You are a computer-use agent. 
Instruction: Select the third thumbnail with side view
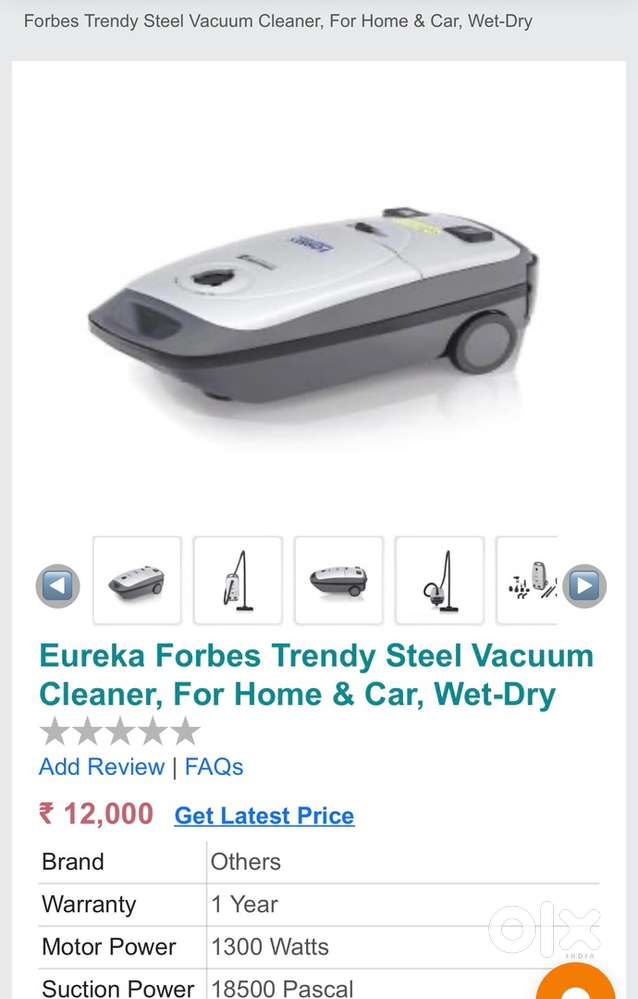click(x=338, y=581)
